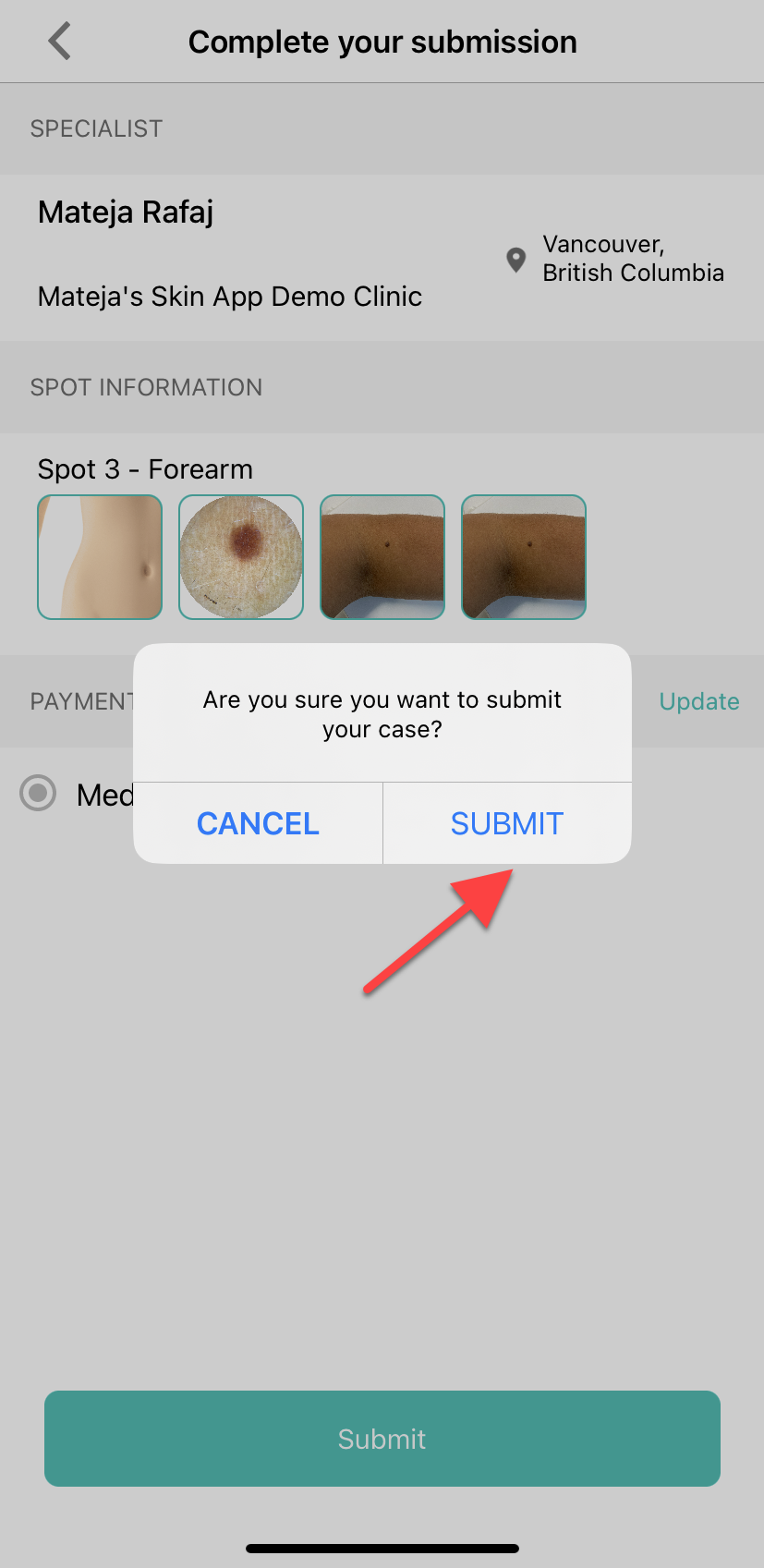The width and height of the screenshot is (764, 1568).
Task: Go back using the top-left arrow
Action: tap(60, 42)
